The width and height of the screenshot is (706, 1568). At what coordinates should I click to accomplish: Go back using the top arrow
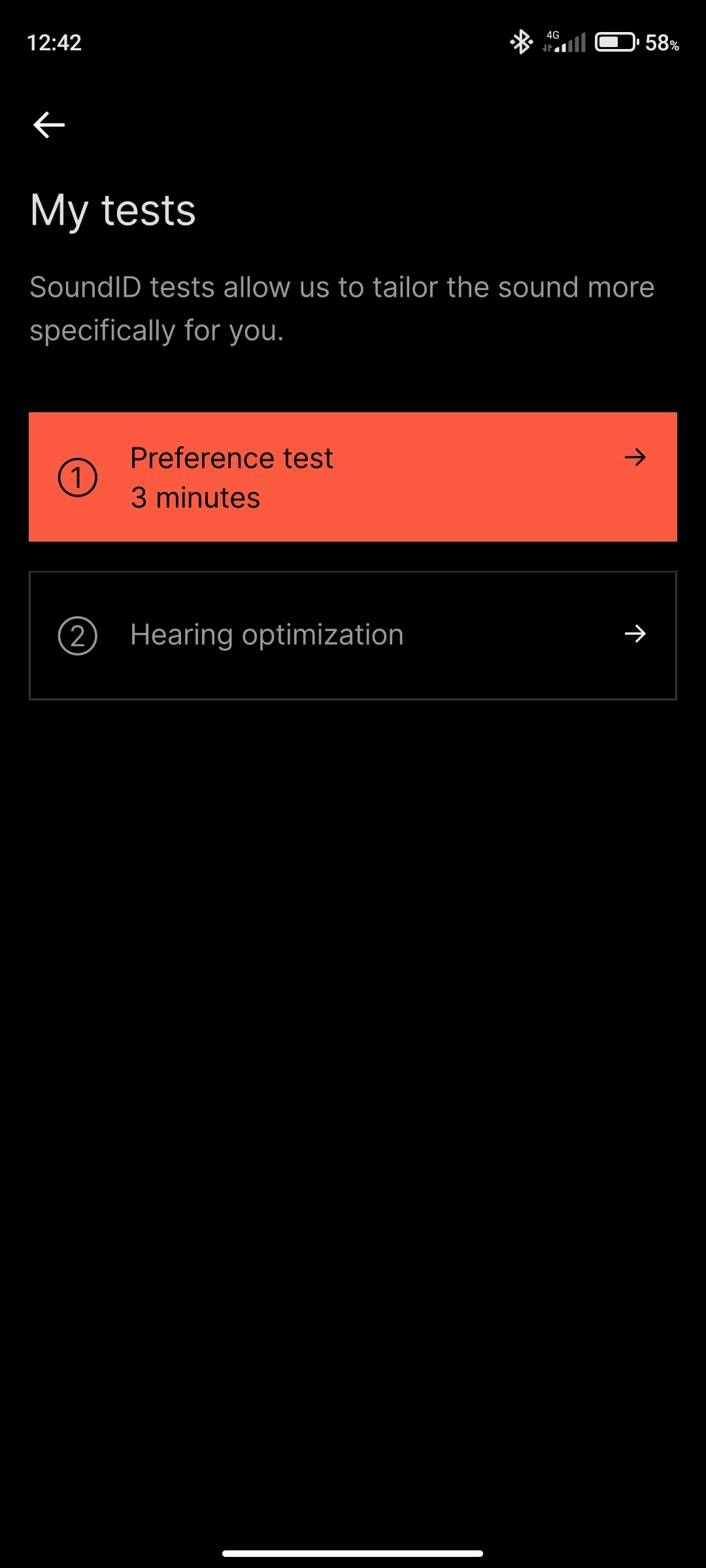(x=49, y=125)
